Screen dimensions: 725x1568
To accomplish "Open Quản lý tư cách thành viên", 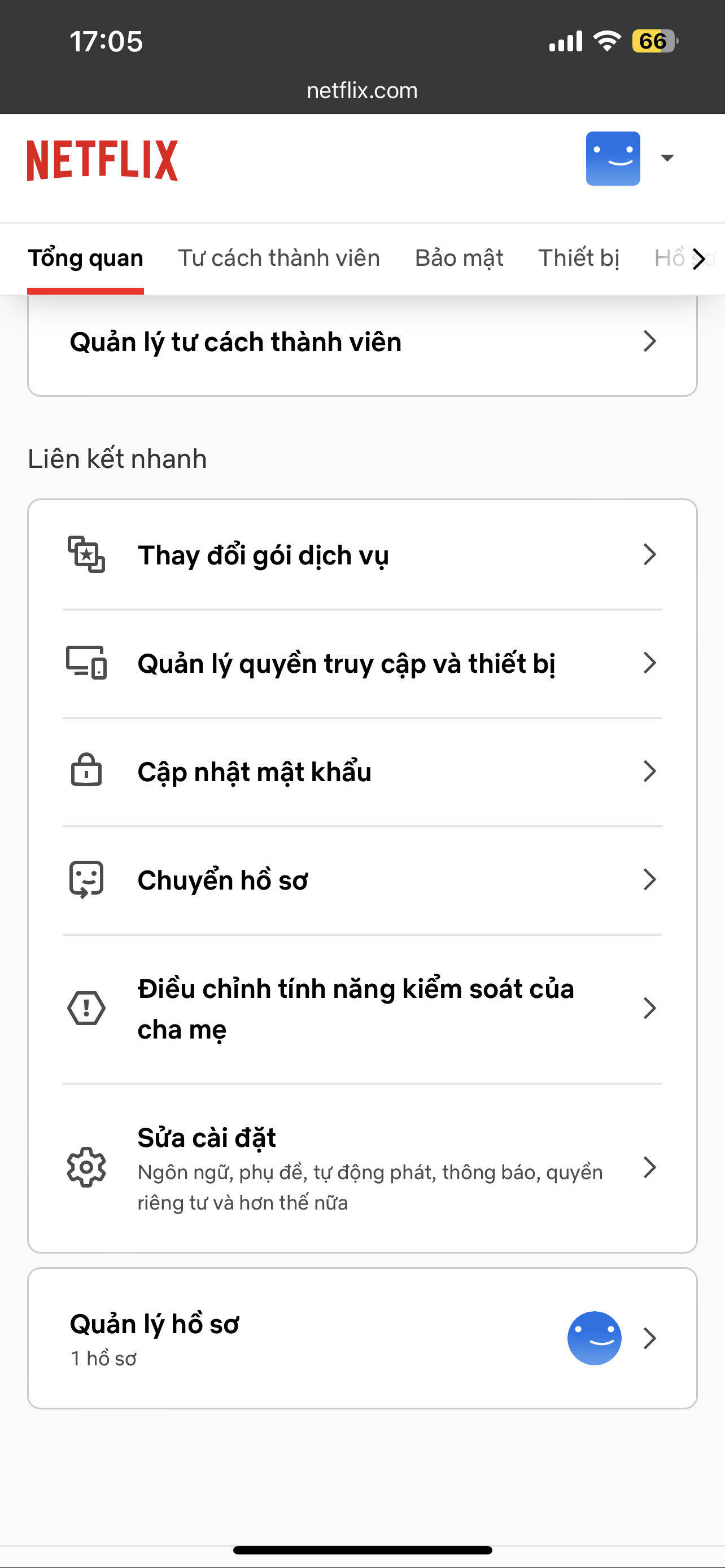I will [x=361, y=342].
